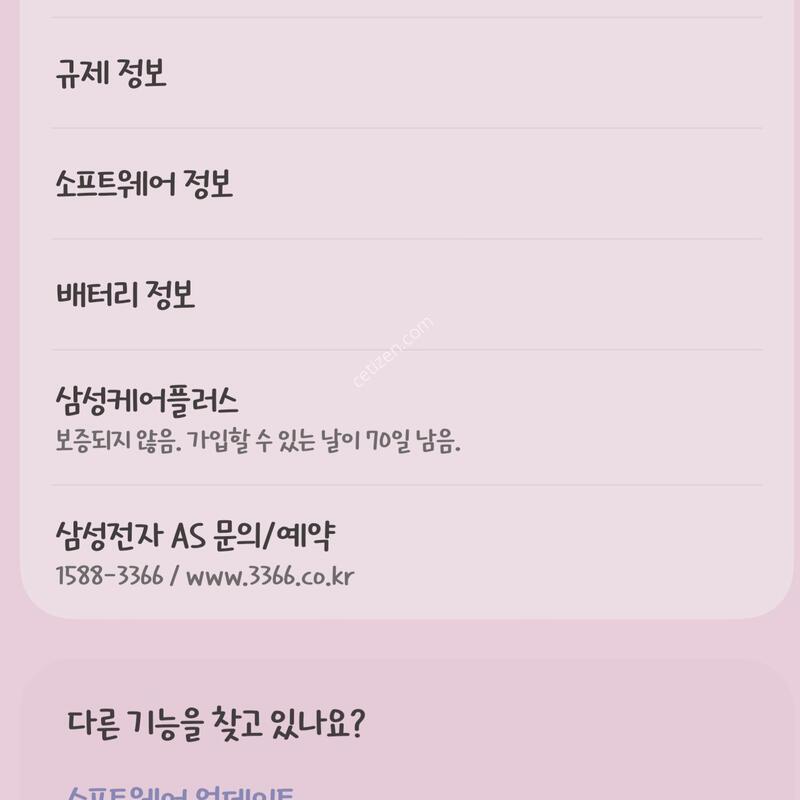View 배터리 정보 details
Viewport: 800px width, 800px height.
pyautogui.click(x=125, y=295)
